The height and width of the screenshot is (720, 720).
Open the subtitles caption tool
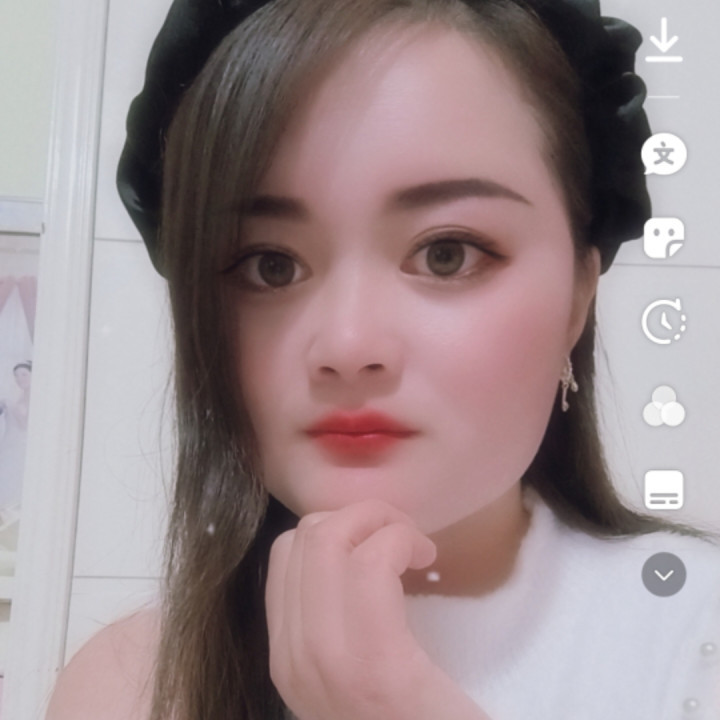pyautogui.click(x=664, y=489)
